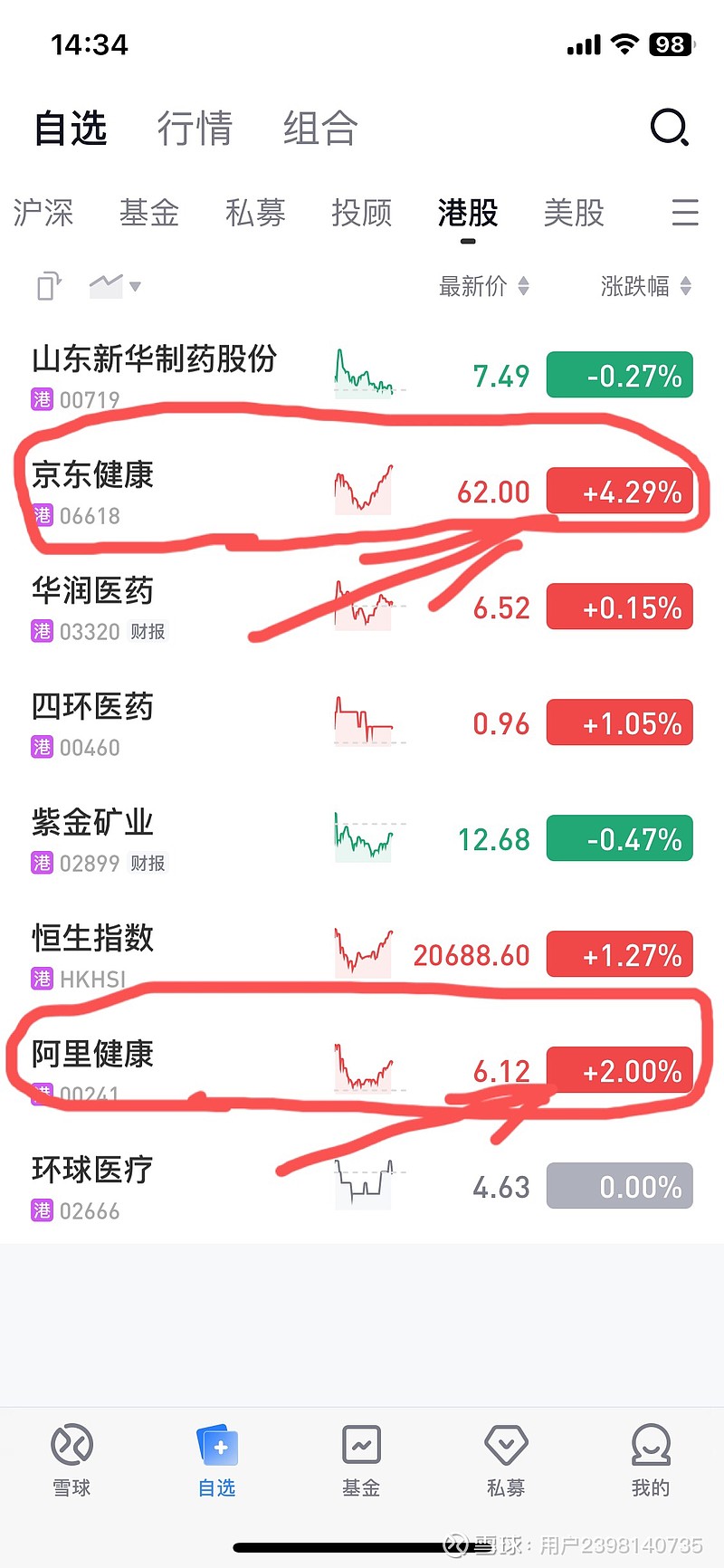
Task: Switch to the 组合 top tab
Action: [320, 128]
